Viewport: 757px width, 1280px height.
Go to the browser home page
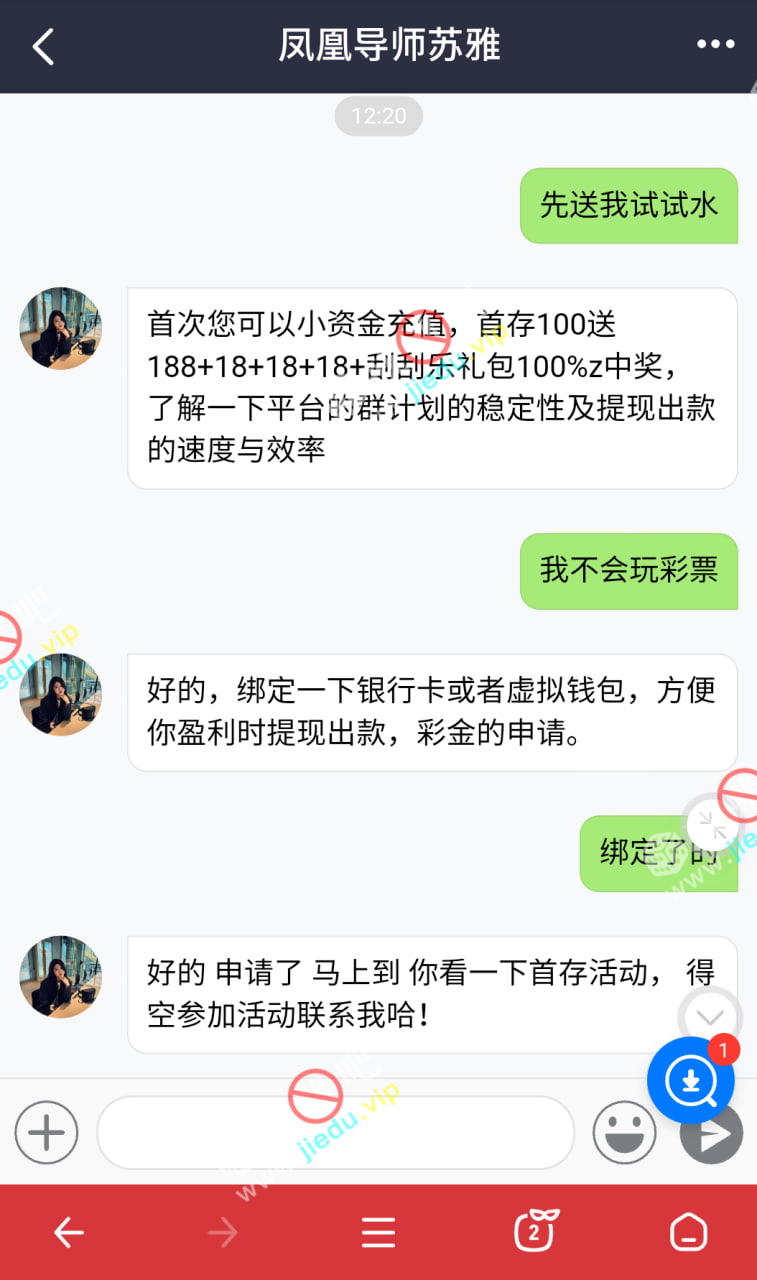pyautogui.click(x=688, y=1233)
